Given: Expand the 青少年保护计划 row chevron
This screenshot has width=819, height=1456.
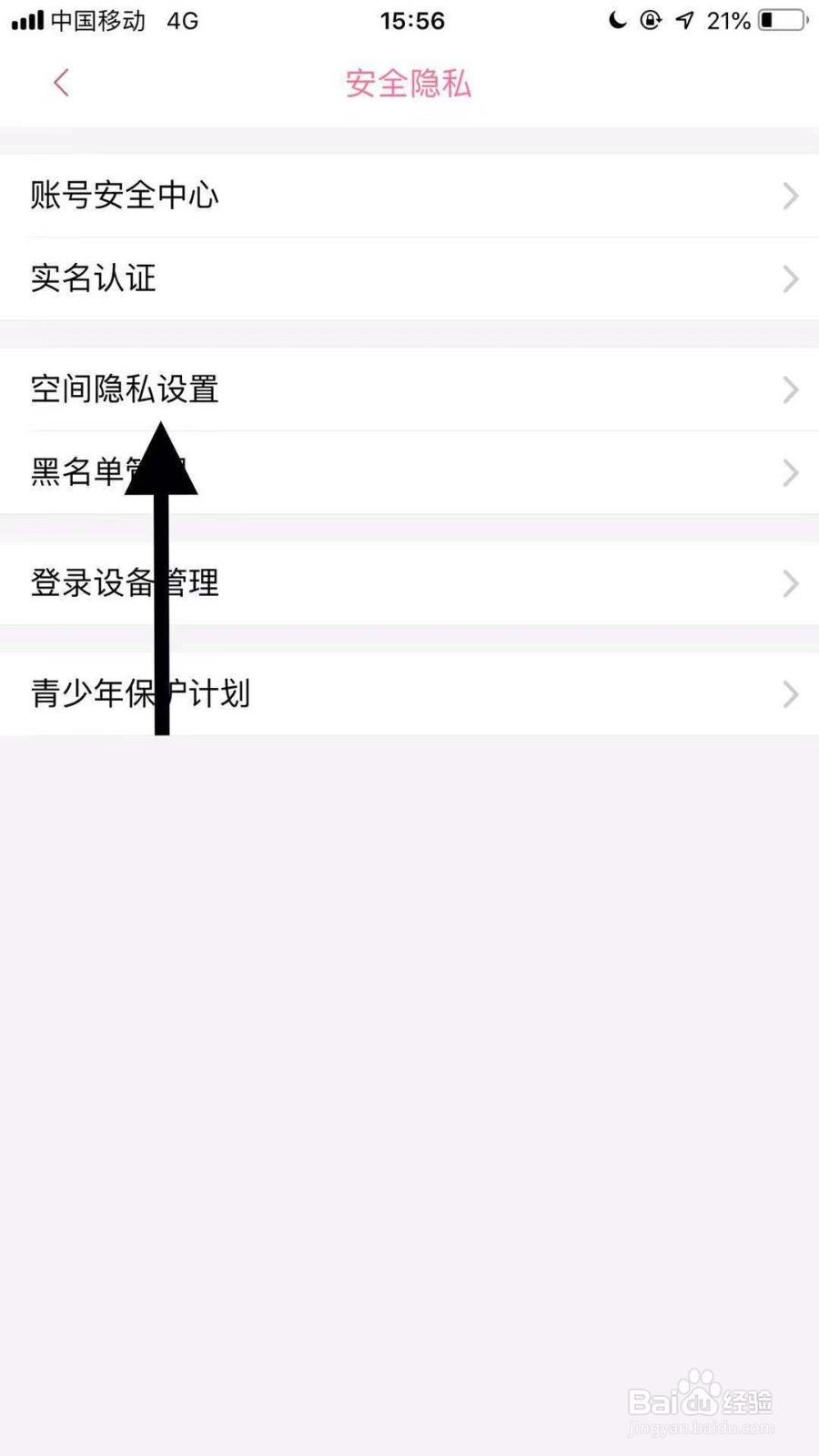Looking at the screenshot, I should pos(788,694).
